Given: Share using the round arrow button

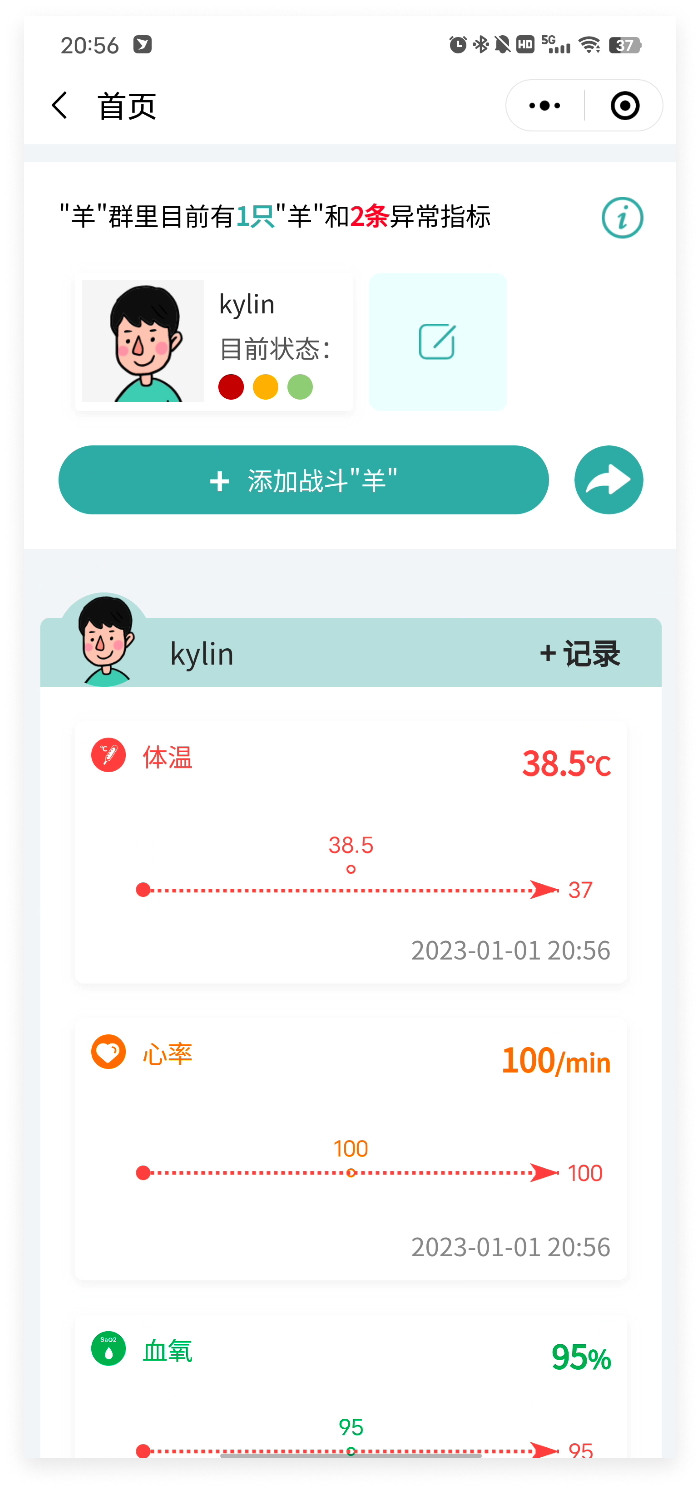Looking at the screenshot, I should click(x=608, y=480).
